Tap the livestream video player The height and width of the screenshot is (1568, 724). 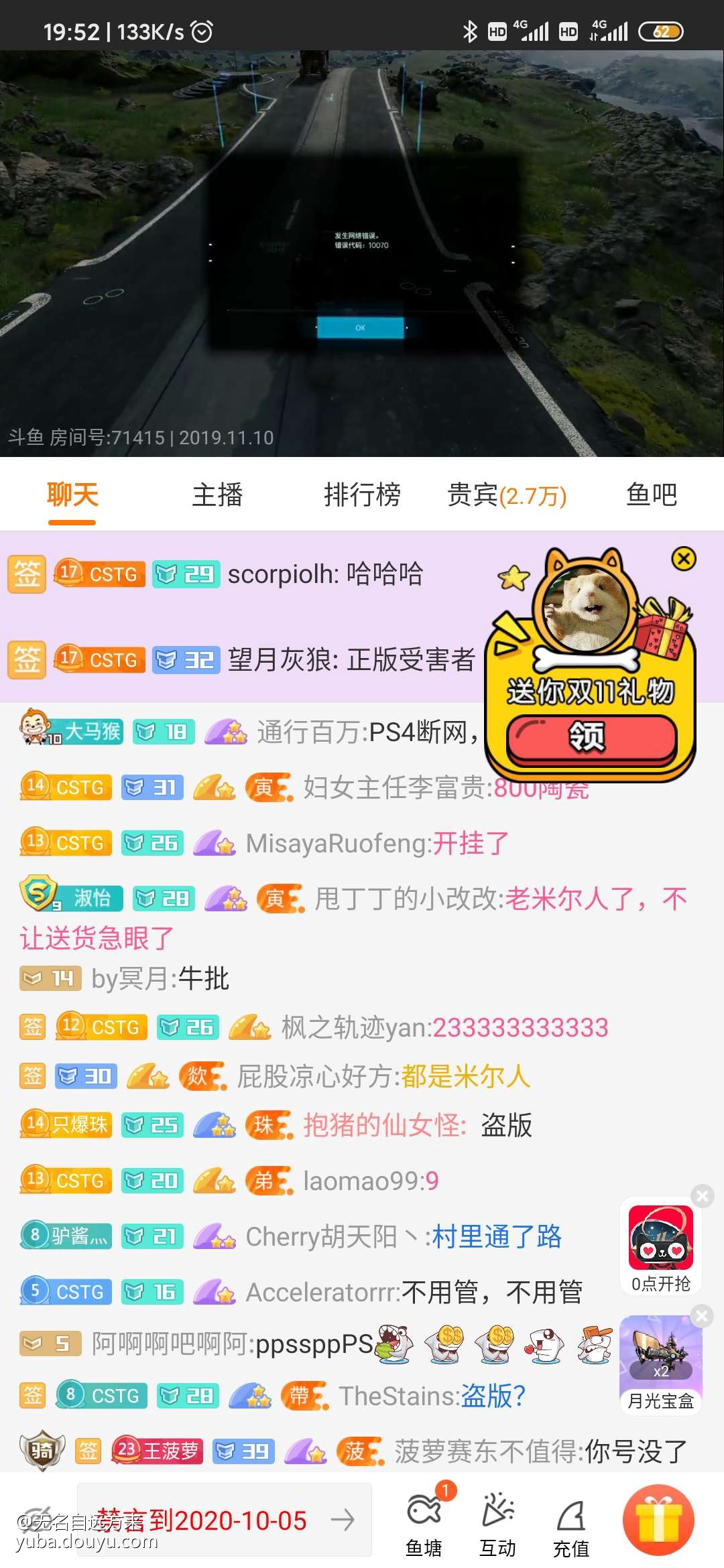362,253
